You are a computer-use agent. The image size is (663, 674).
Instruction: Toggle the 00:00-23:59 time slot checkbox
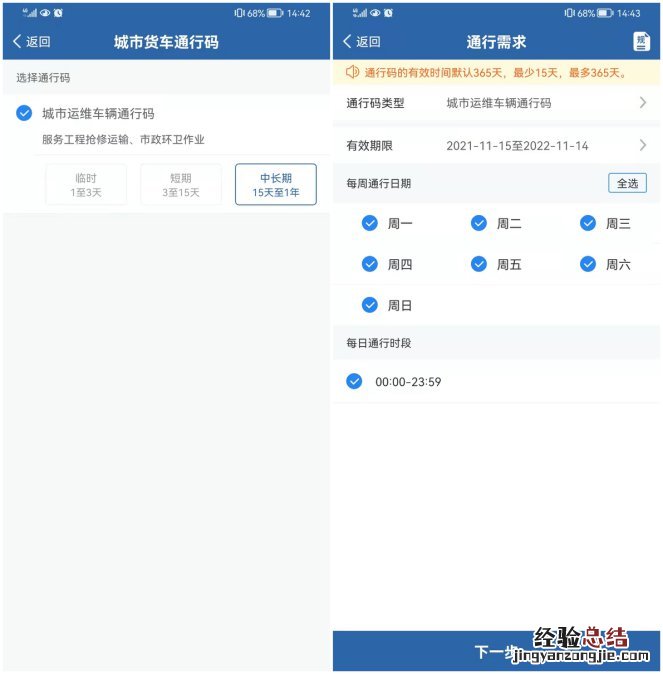354,381
